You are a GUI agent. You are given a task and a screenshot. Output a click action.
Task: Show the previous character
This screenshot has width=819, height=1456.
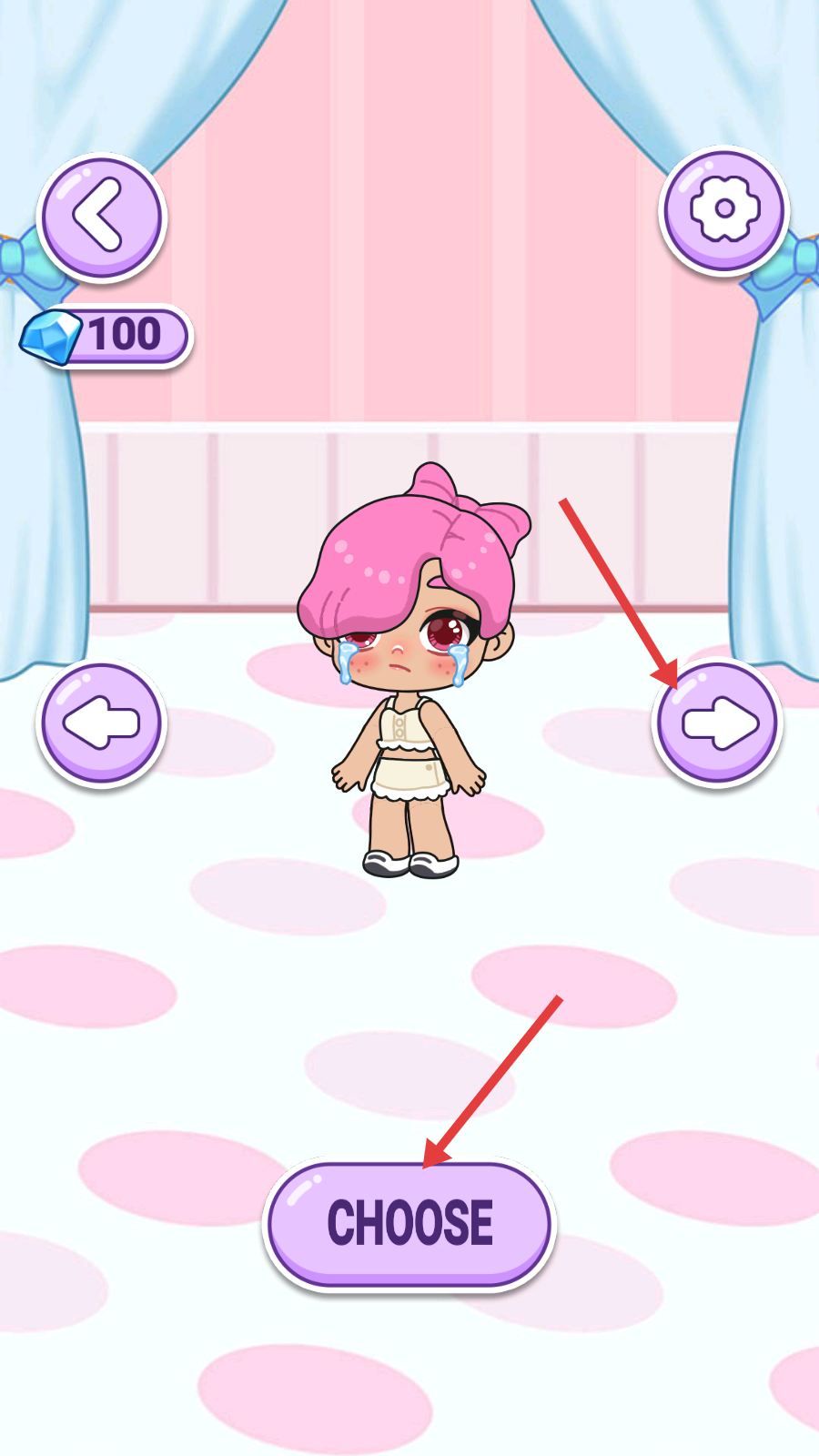101,723
